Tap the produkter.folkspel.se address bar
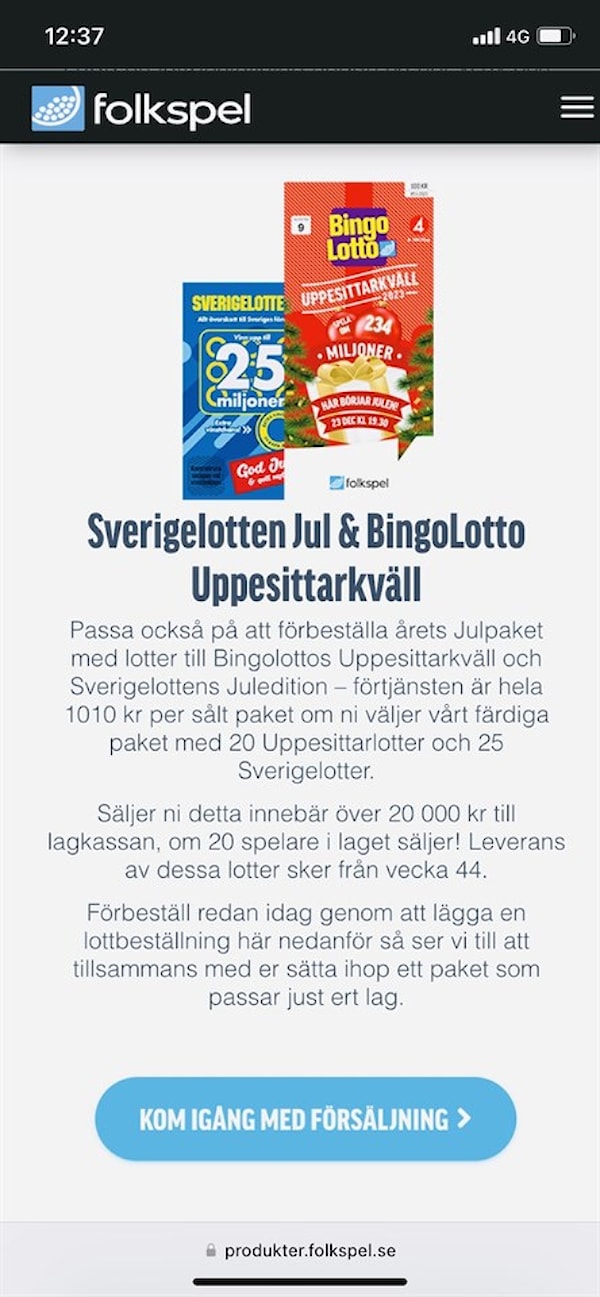600x1297 pixels. tap(300, 1250)
